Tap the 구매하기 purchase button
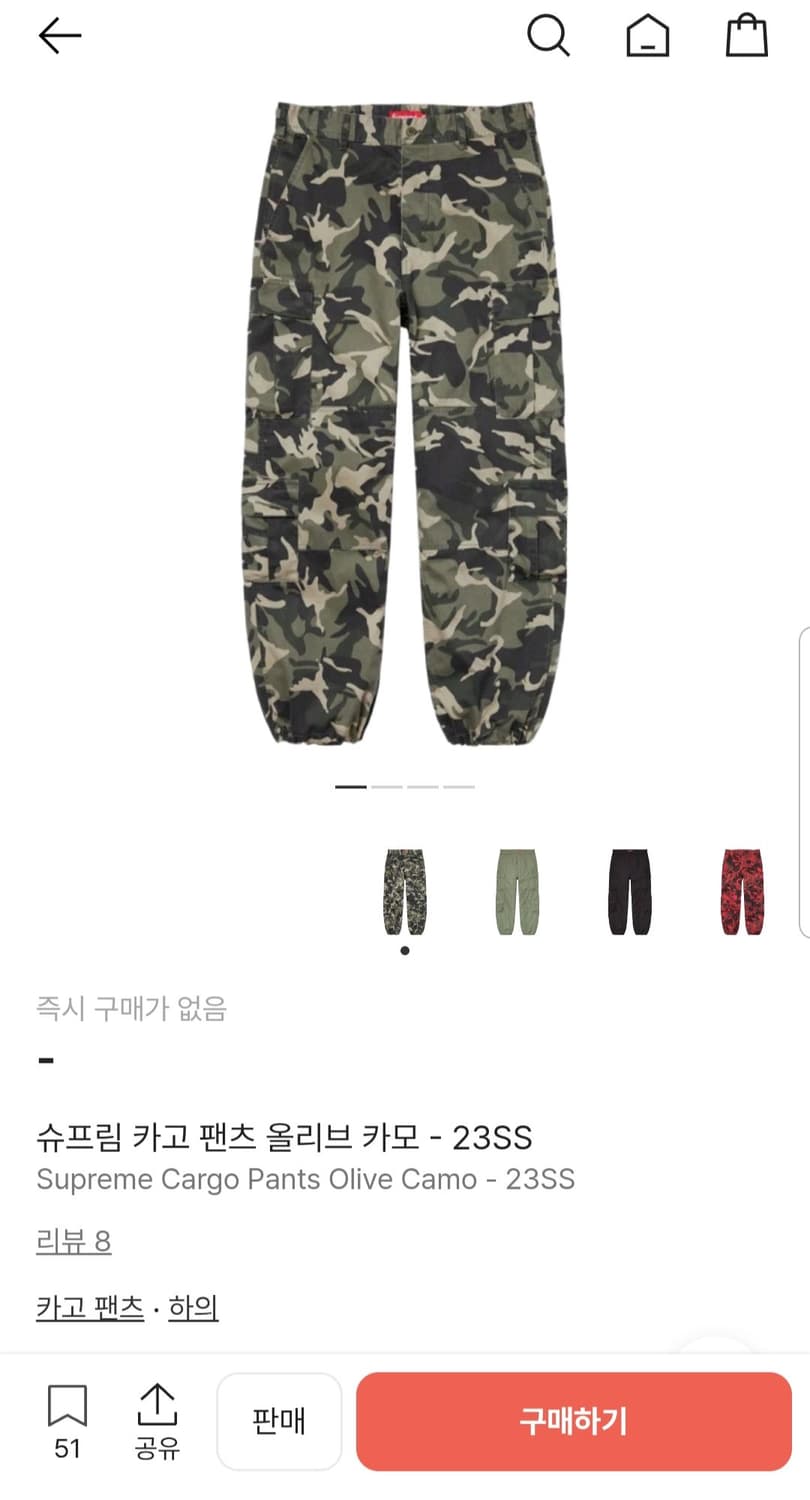 (x=572, y=1420)
